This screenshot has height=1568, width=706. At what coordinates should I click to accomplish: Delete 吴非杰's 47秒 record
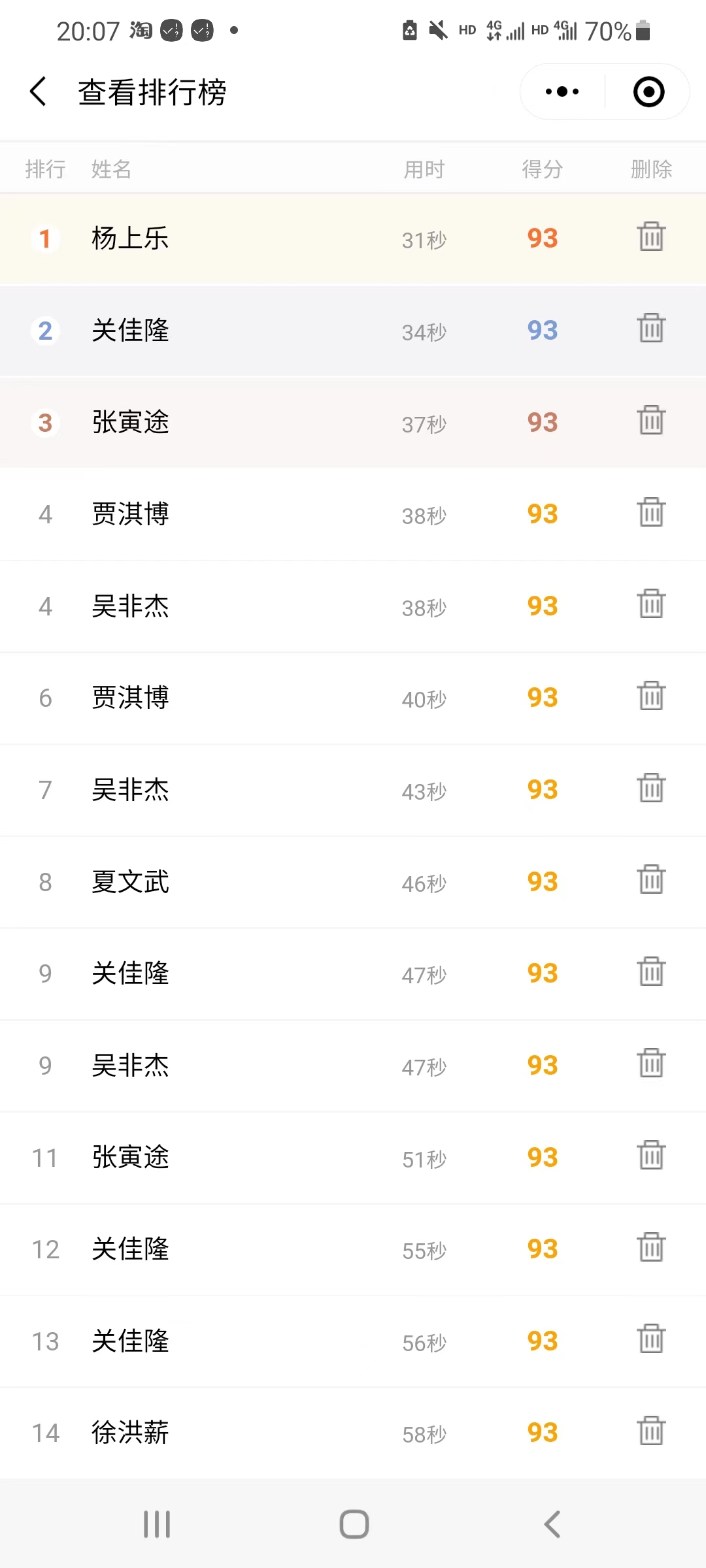(651, 1064)
